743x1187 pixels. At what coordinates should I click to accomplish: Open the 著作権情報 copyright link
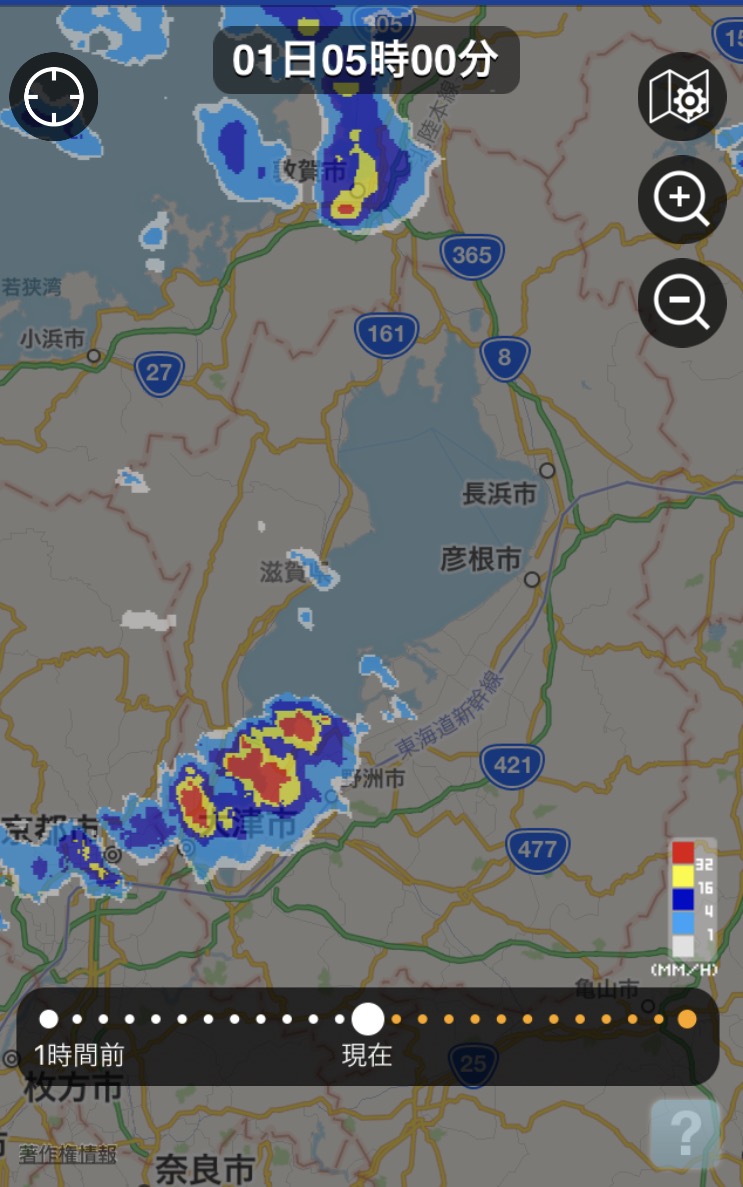pyautogui.click(x=67, y=1154)
